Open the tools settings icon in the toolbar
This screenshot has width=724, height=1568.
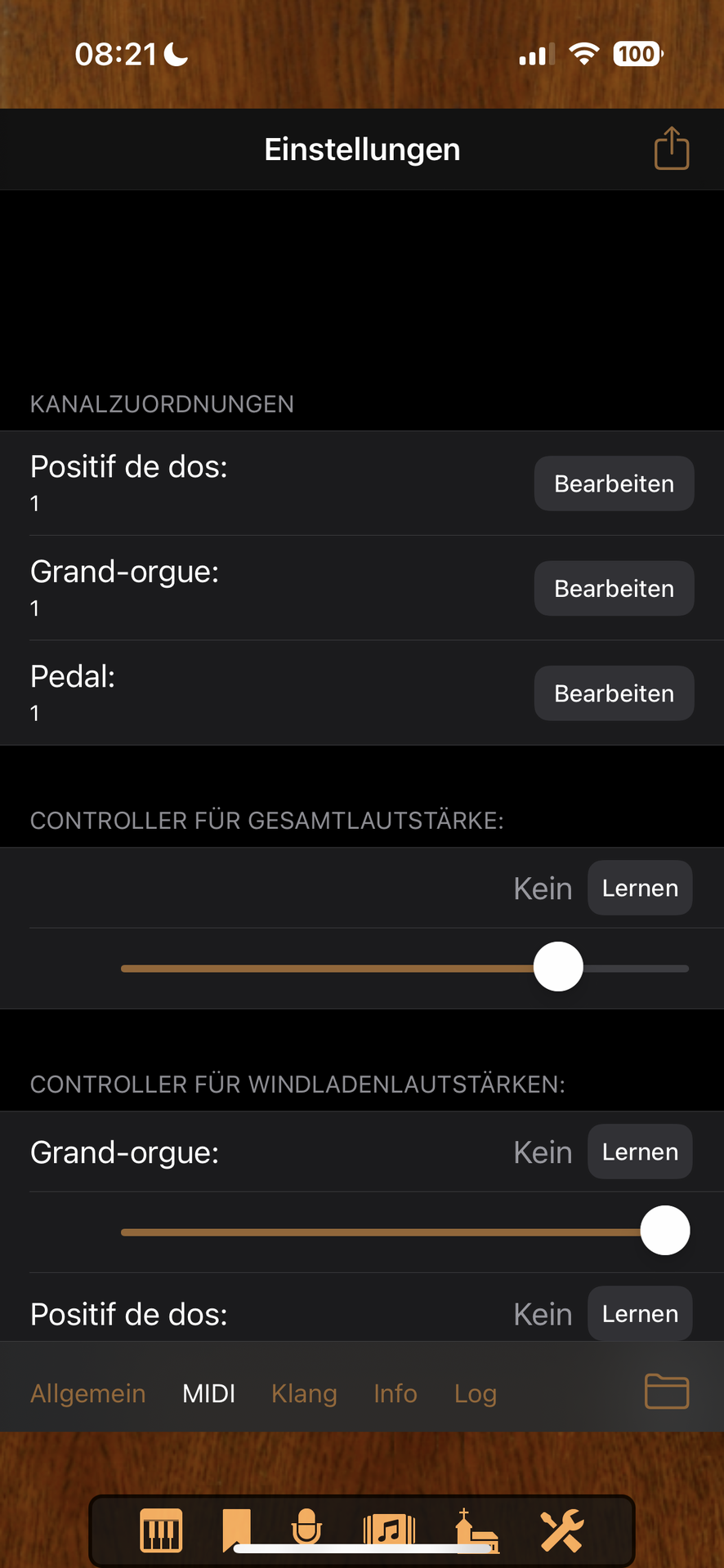click(x=562, y=1530)
